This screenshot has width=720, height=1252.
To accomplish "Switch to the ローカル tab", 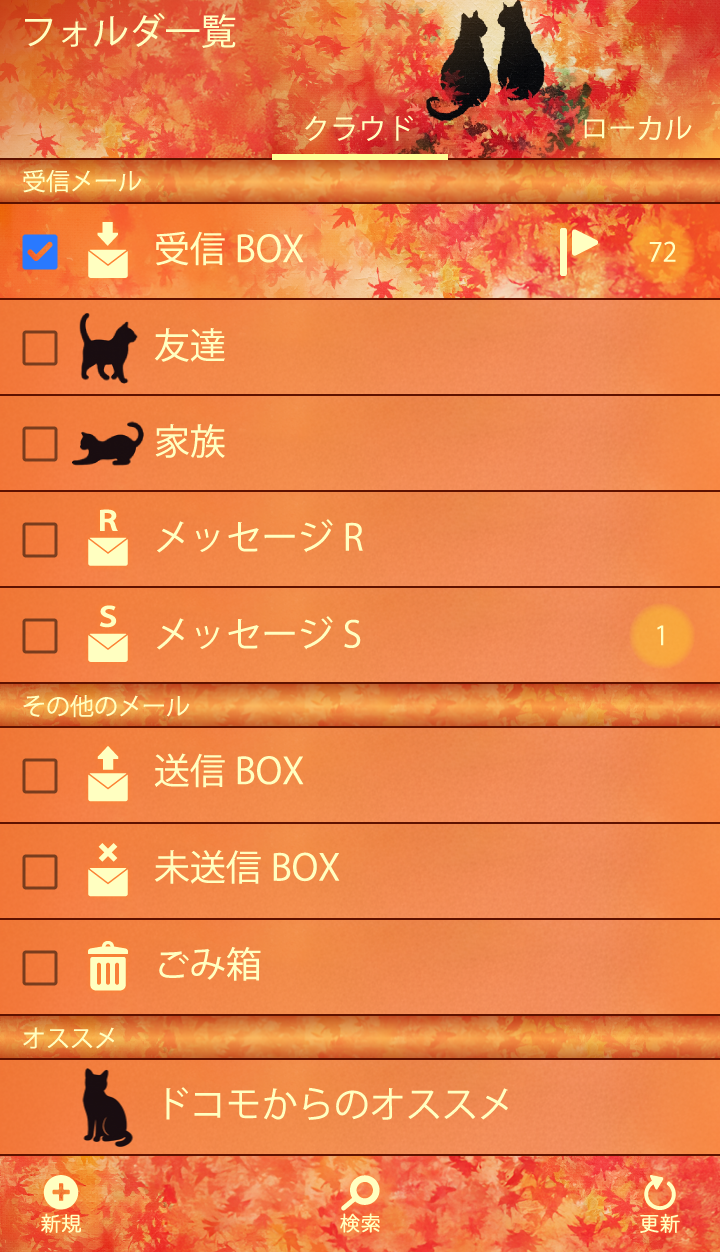I will pos(636,128).
